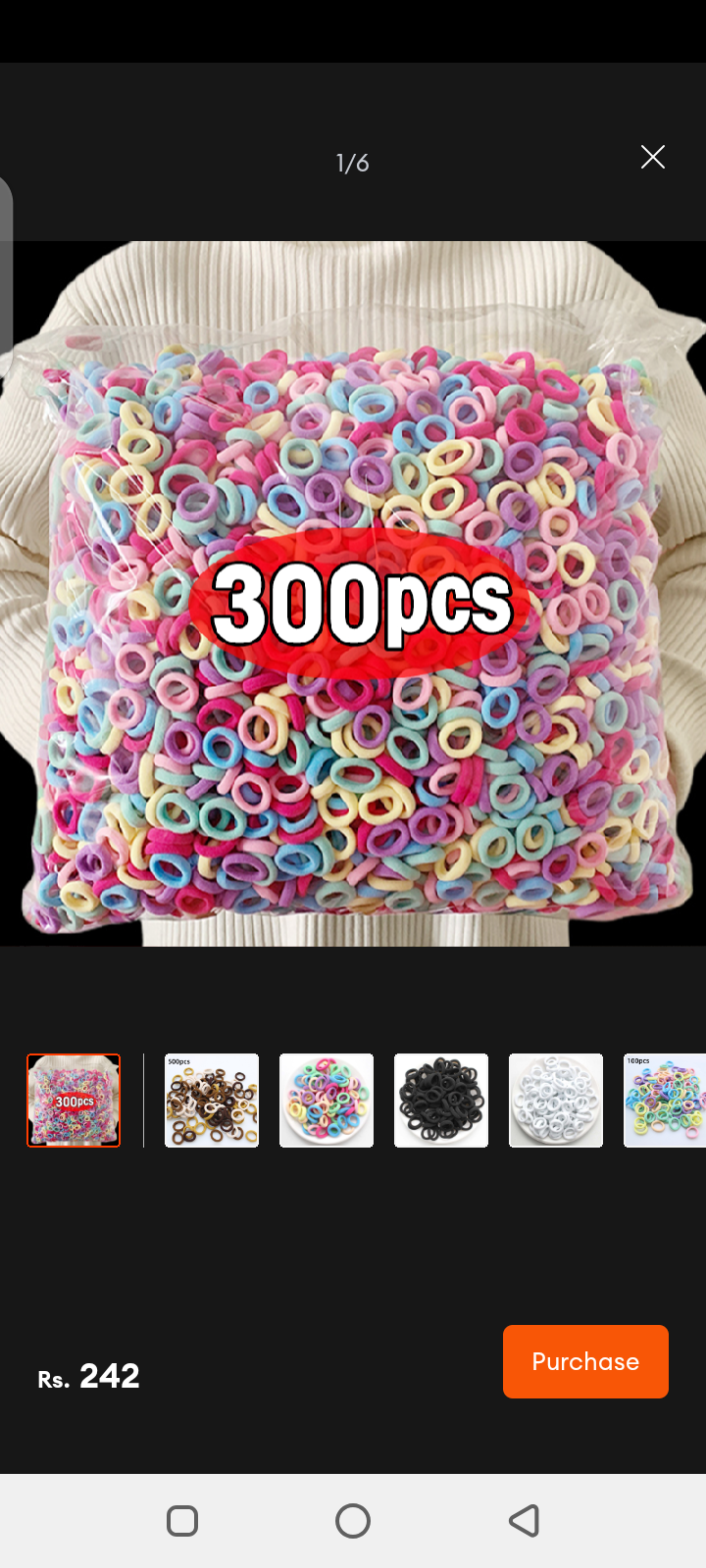Select the pastel hair ties on plate thumbnail
Viewport: 706px width, 1568px height.
point(327,1101)
